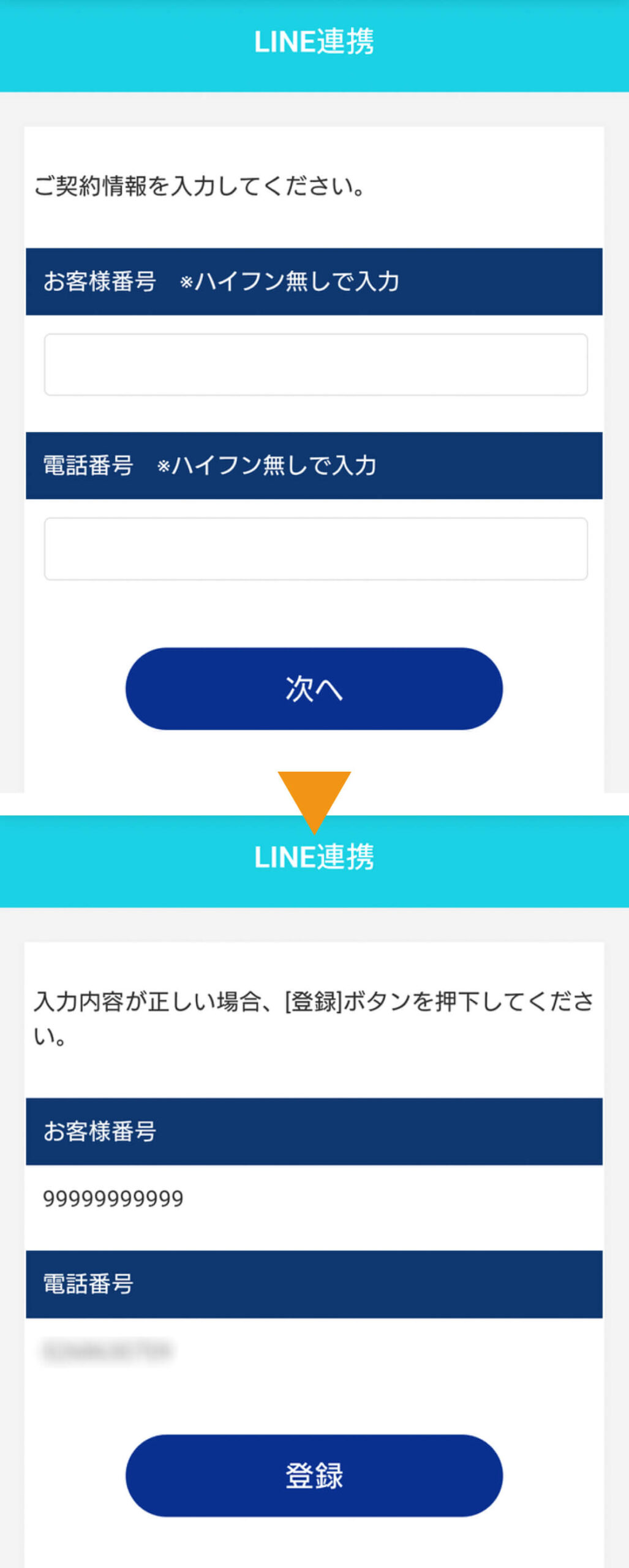This screenshot has width=629, height=1568.
Task: Click the 電話番号 input field
Action: (314, 547)
